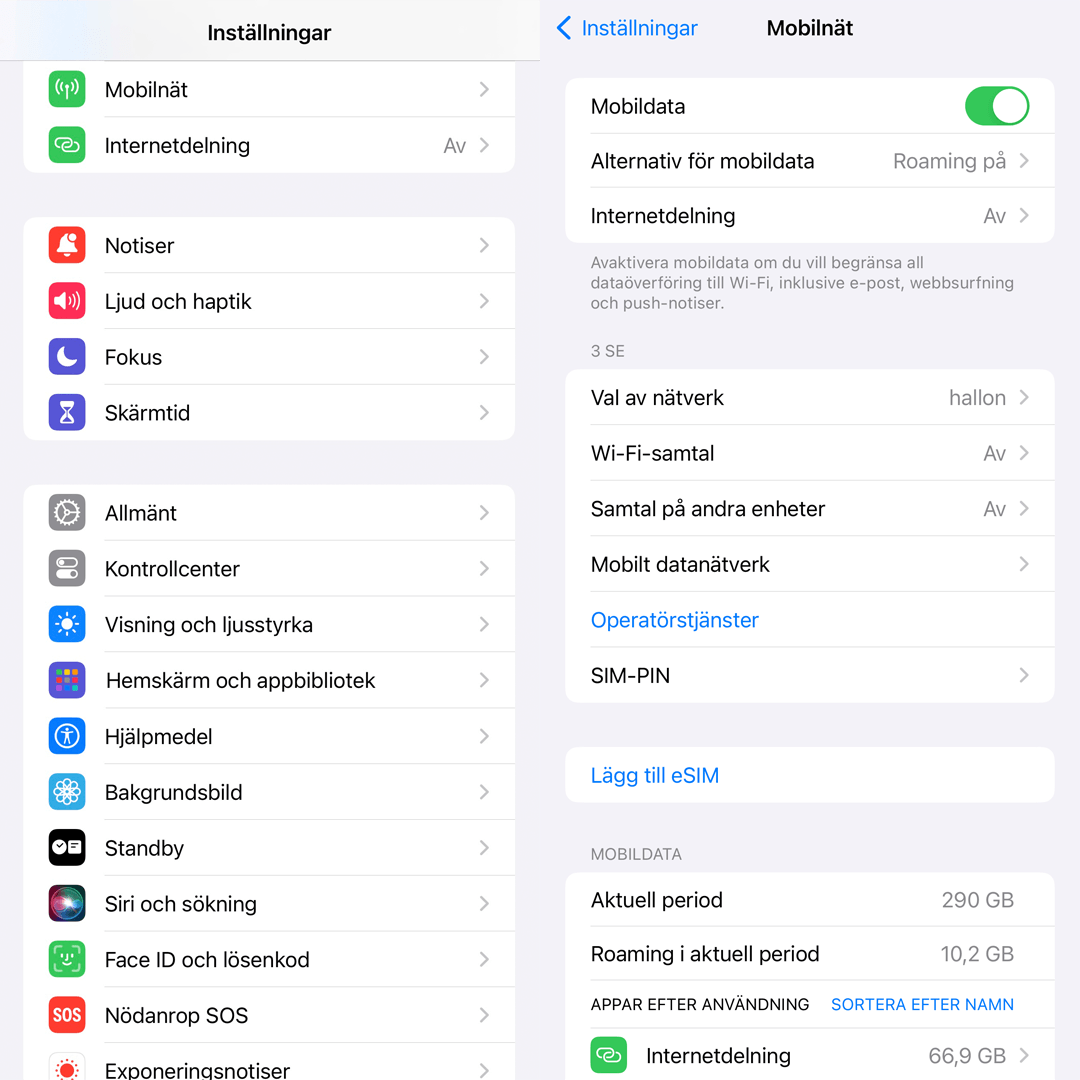
Task: Tap Lägg till eSIM
Action: pyautogui.click(x=655, y=776)
